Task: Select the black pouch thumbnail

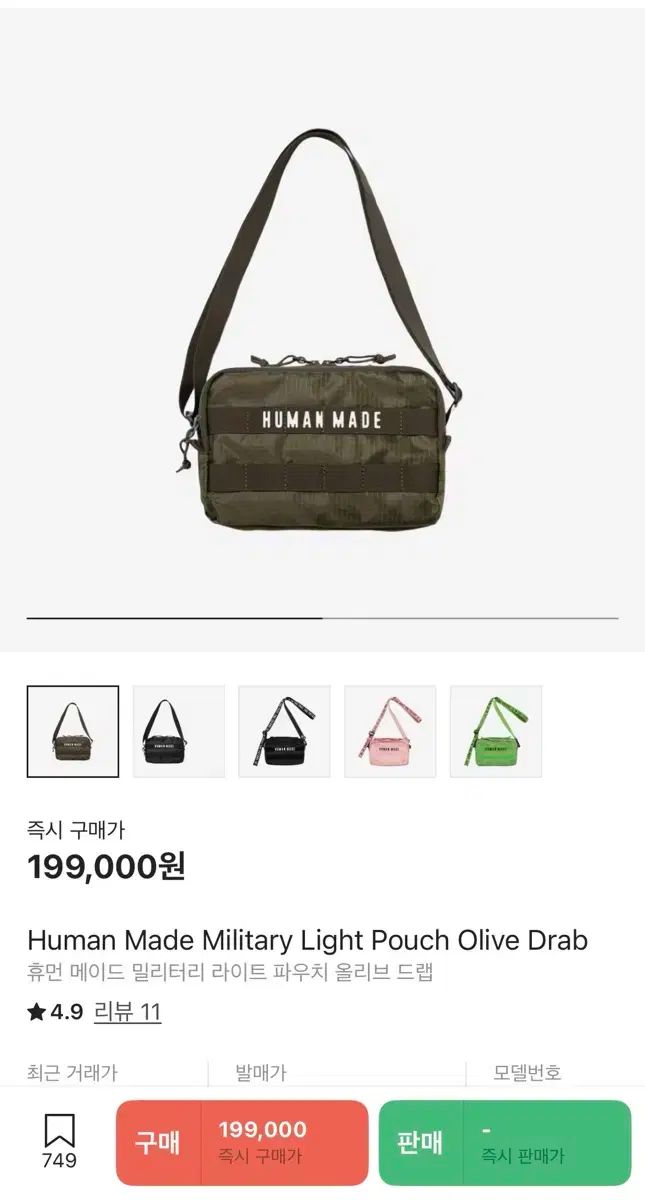Action: click(x=178, y=731)
